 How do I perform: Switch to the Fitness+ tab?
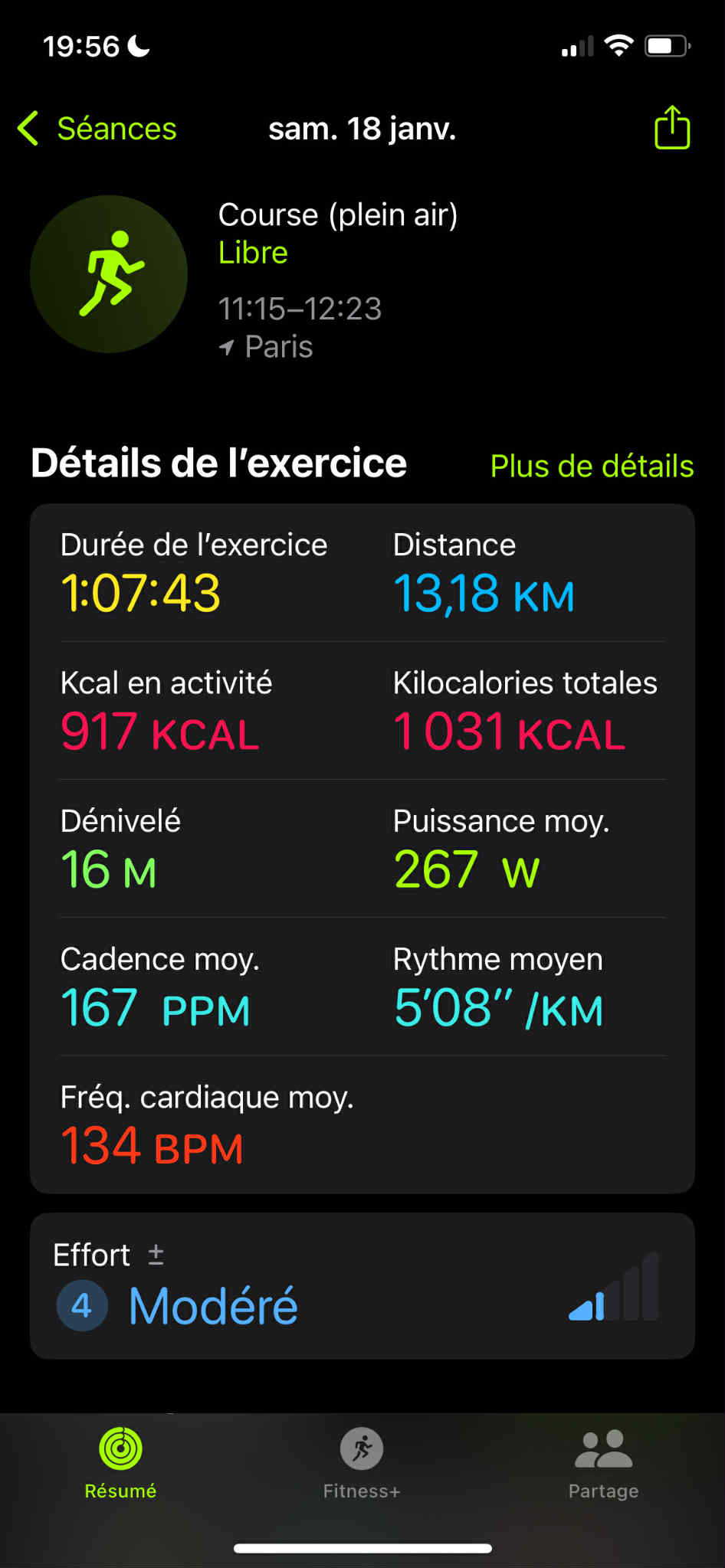(x=362, y=1464)
